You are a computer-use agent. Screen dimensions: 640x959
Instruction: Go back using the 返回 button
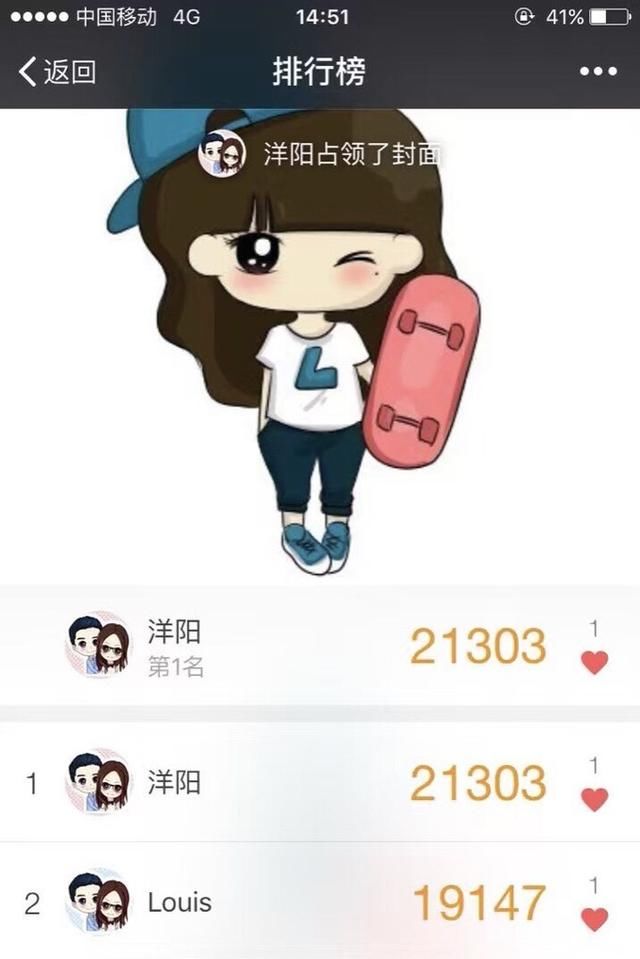click(58, 72)
